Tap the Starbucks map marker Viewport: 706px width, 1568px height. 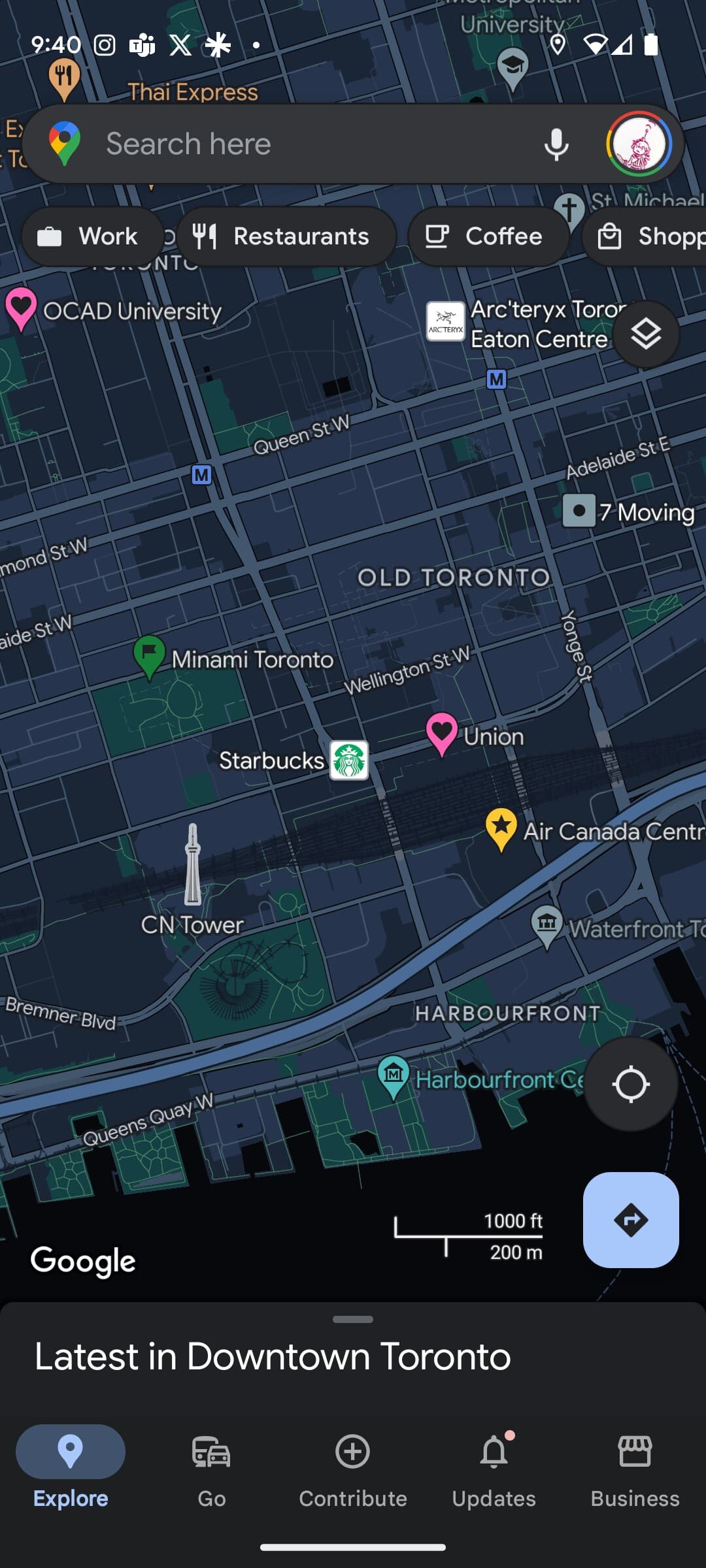click(x=349, y=760)
